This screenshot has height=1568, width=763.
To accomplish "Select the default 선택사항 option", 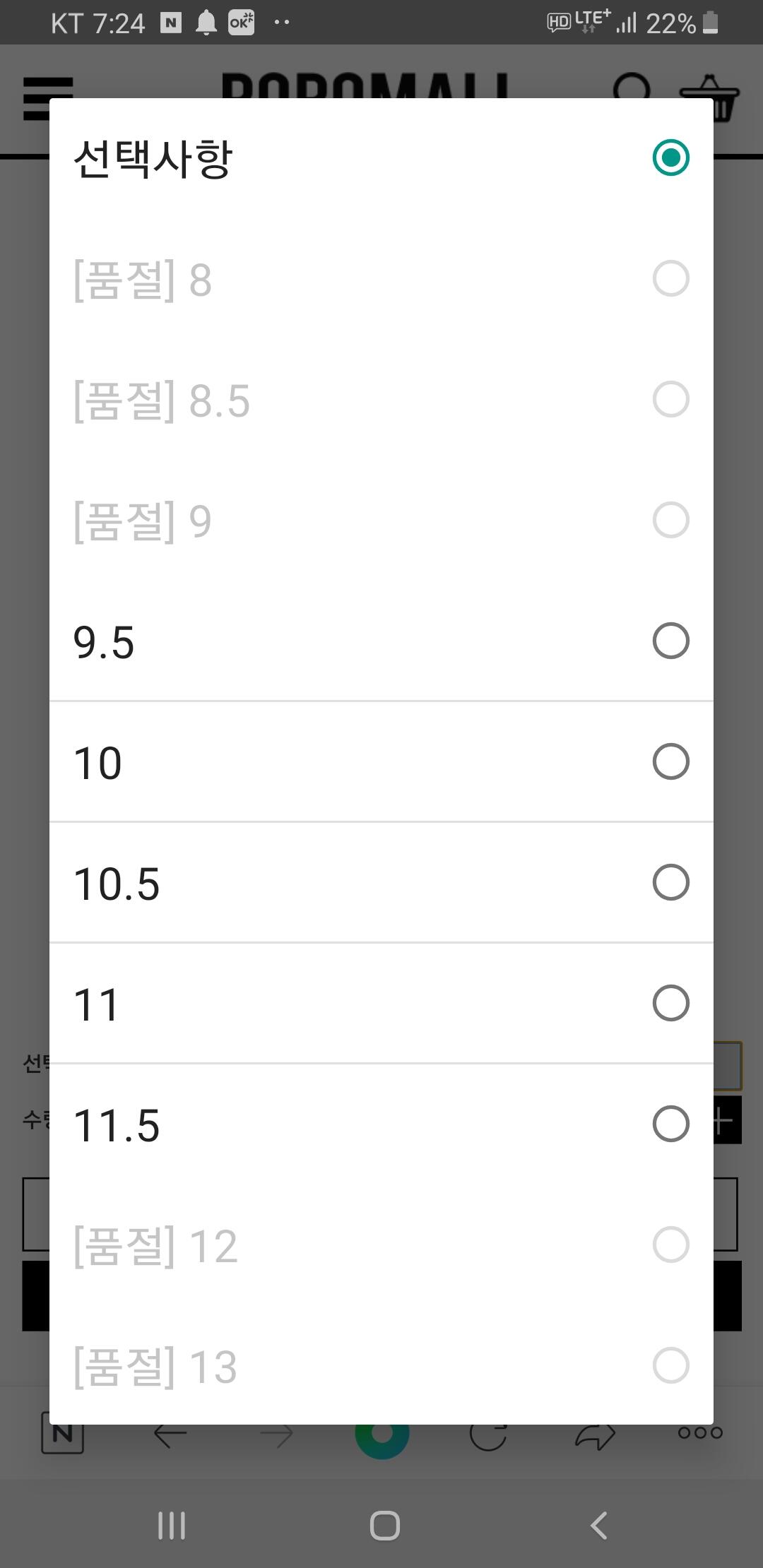I will (381, 158).
